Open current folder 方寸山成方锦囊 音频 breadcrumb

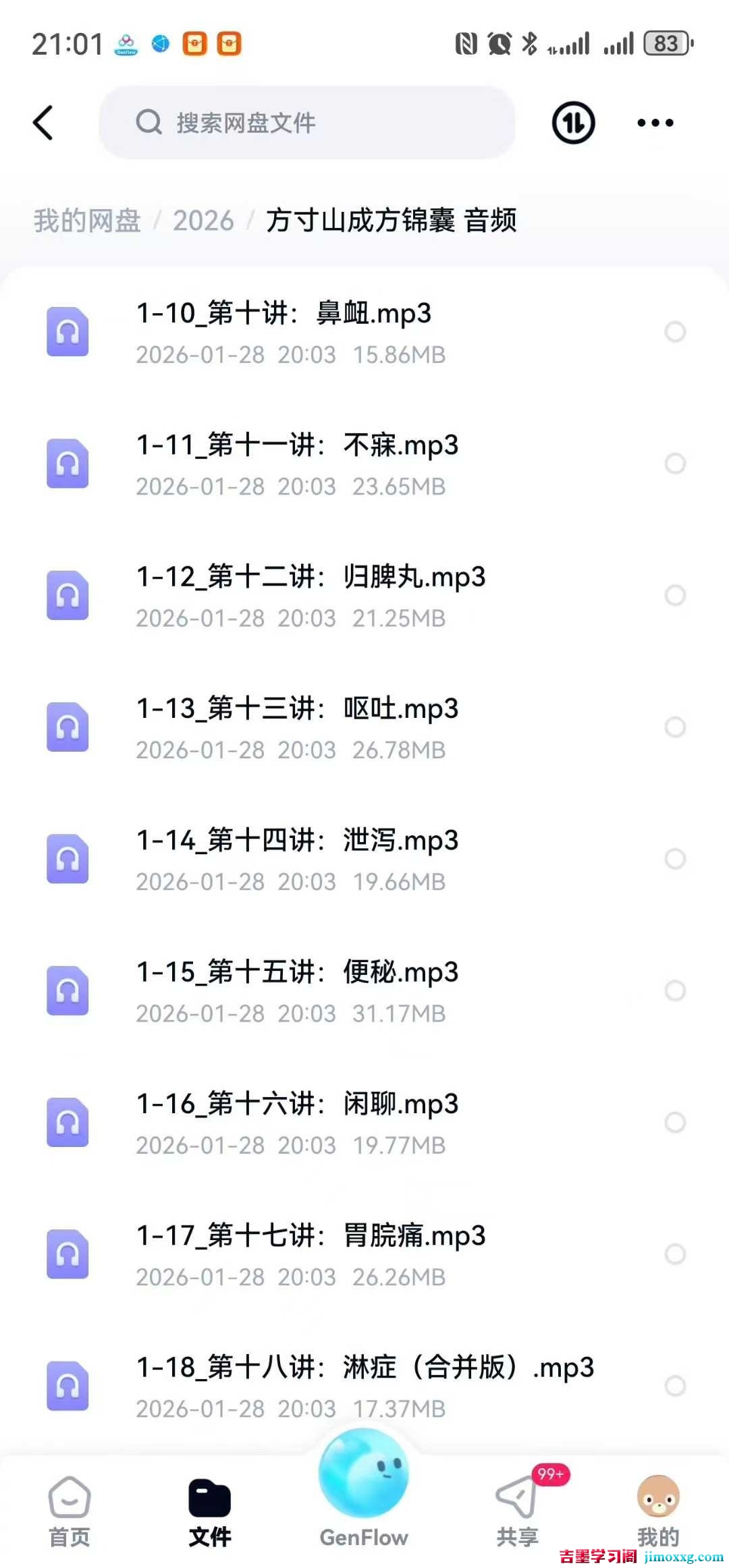coord(390,220)
